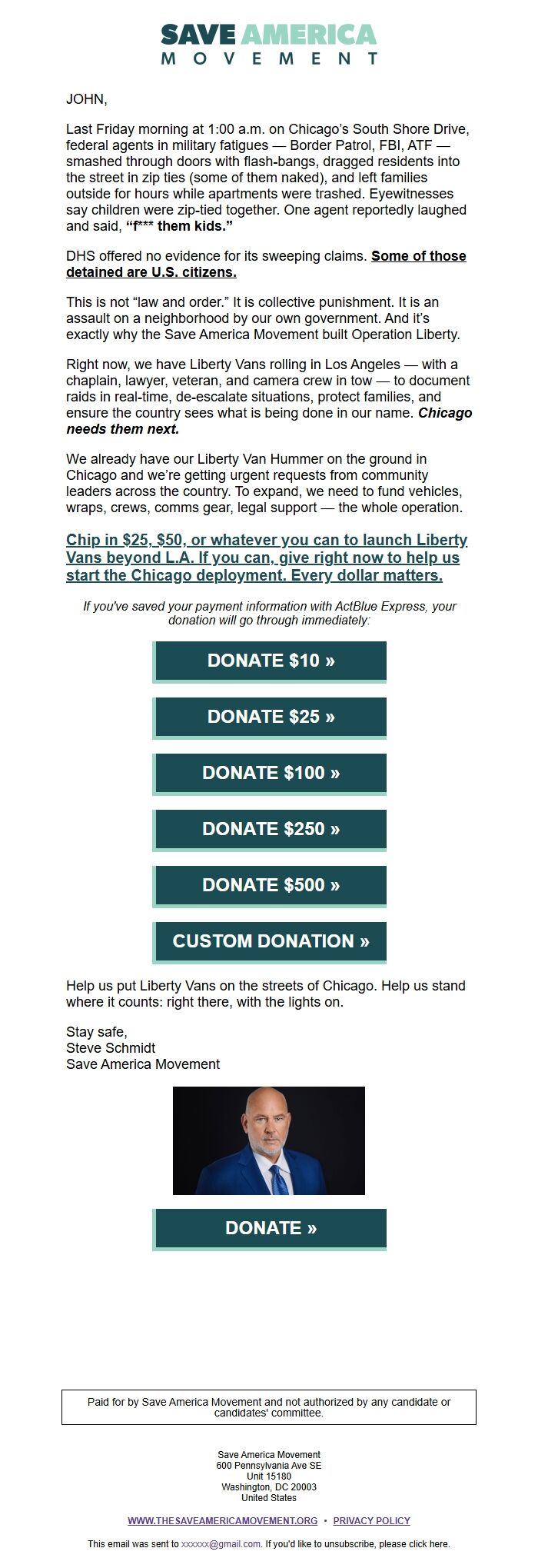Viewport: 538px width, 1568px height.
Task: Tap the DONATE $10 button
Action: click(270, 661)
